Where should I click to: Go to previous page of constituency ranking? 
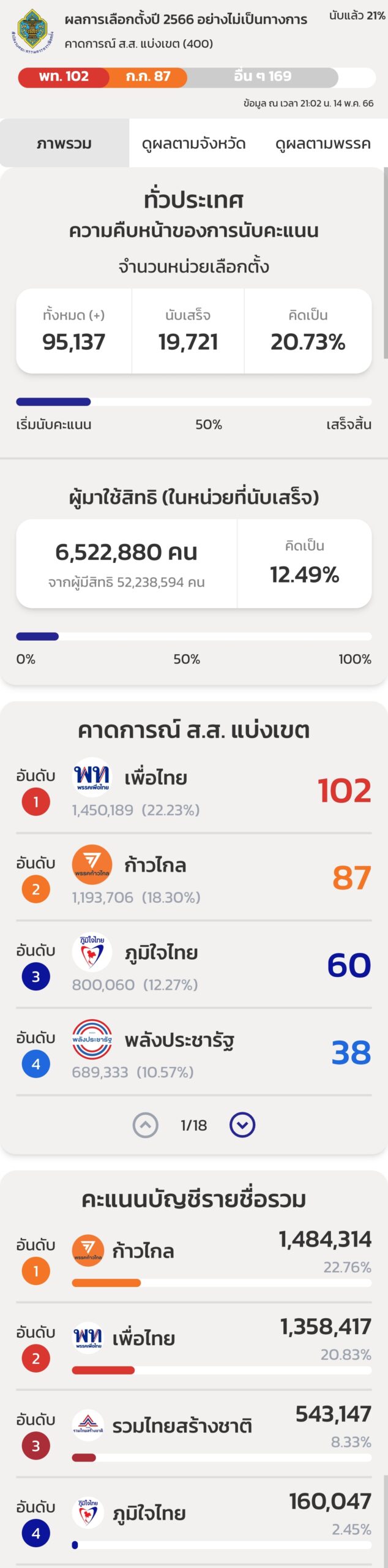(146, 1125)
